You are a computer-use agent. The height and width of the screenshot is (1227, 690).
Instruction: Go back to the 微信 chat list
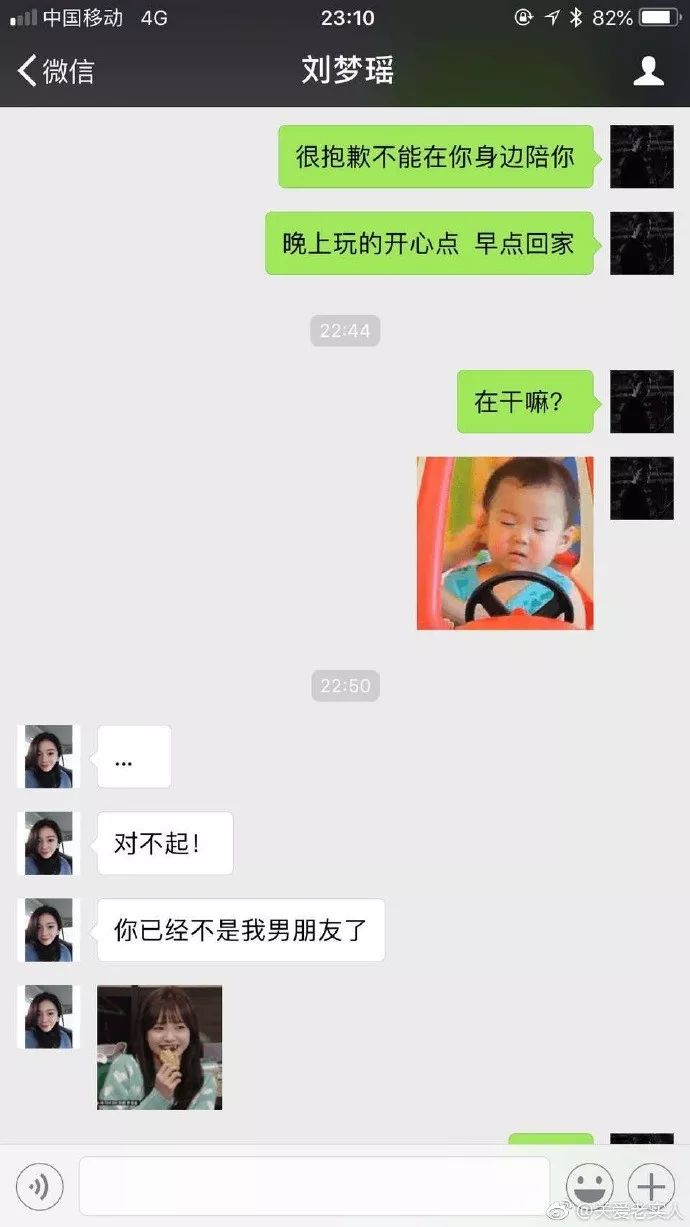[x=55, y=71]
